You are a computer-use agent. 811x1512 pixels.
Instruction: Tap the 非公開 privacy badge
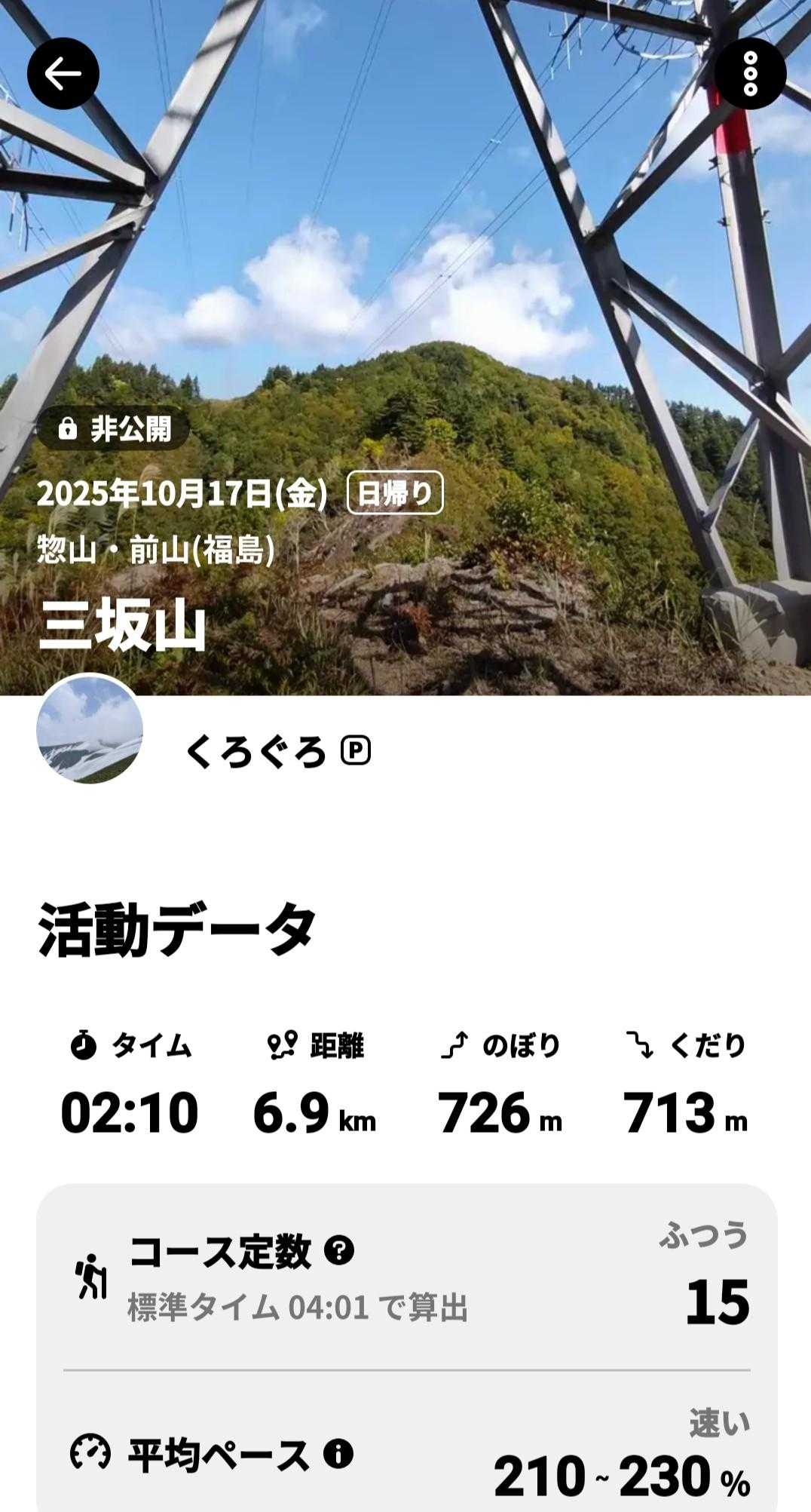point(115,428)
